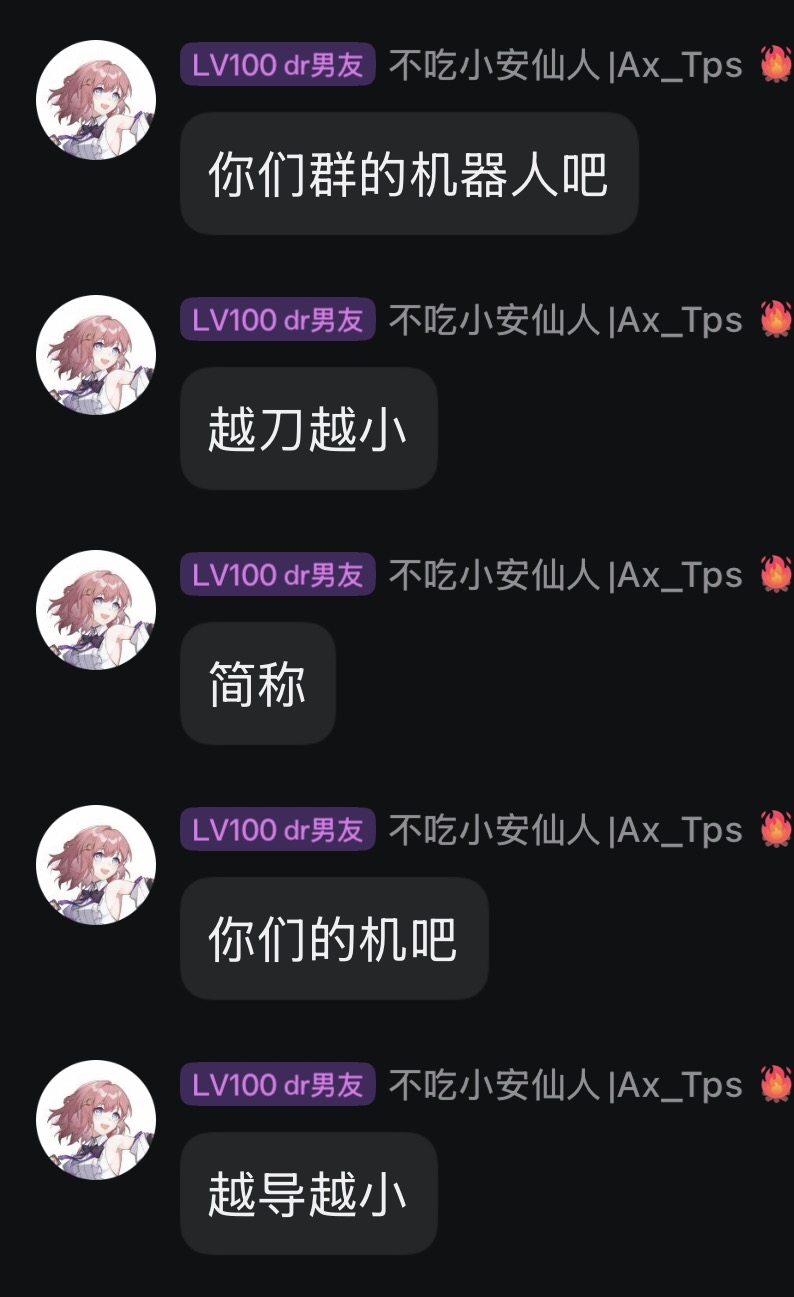Tap the avatar beside message 越导越小
This screenshot has height=1297, width=794.
click(96, 1120)
